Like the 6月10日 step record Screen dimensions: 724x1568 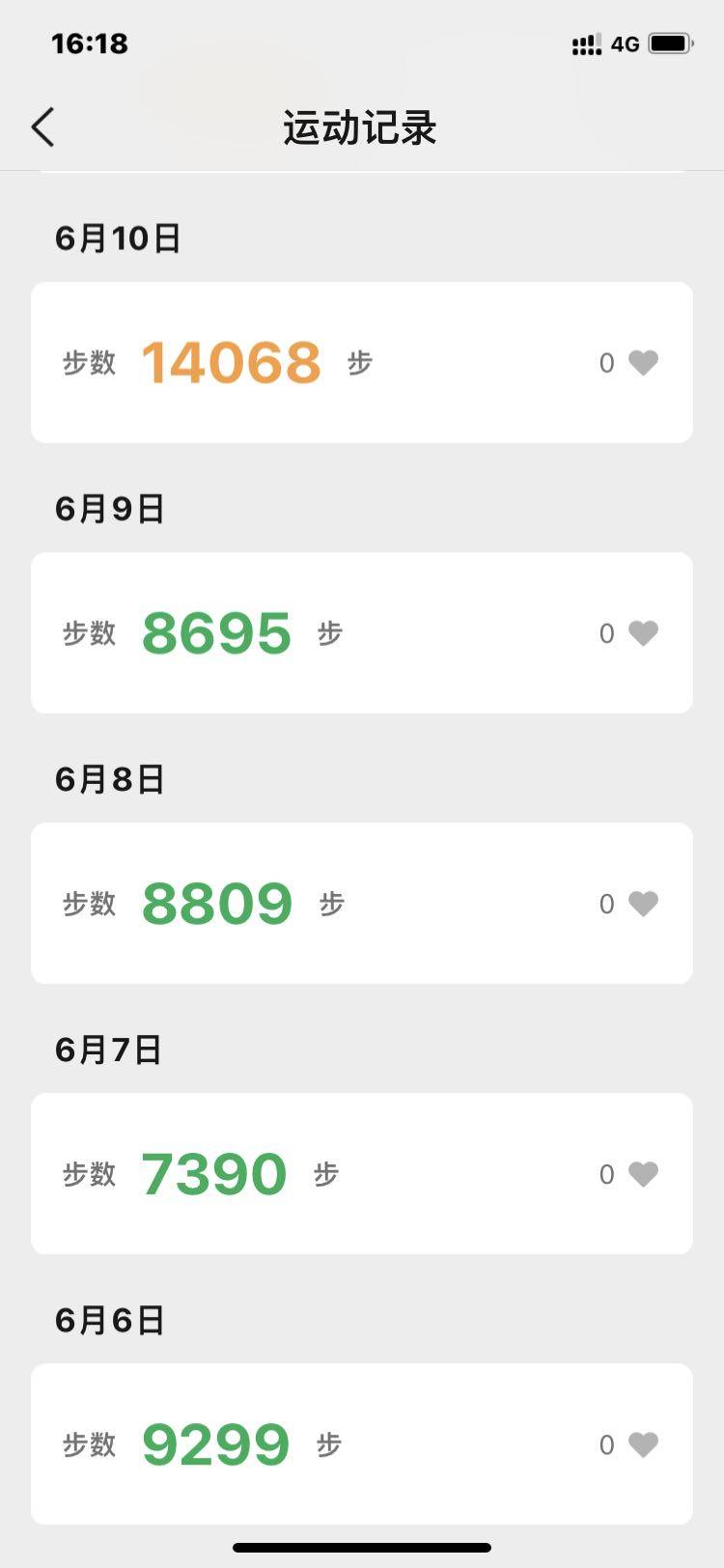click(x=643, y=362)
